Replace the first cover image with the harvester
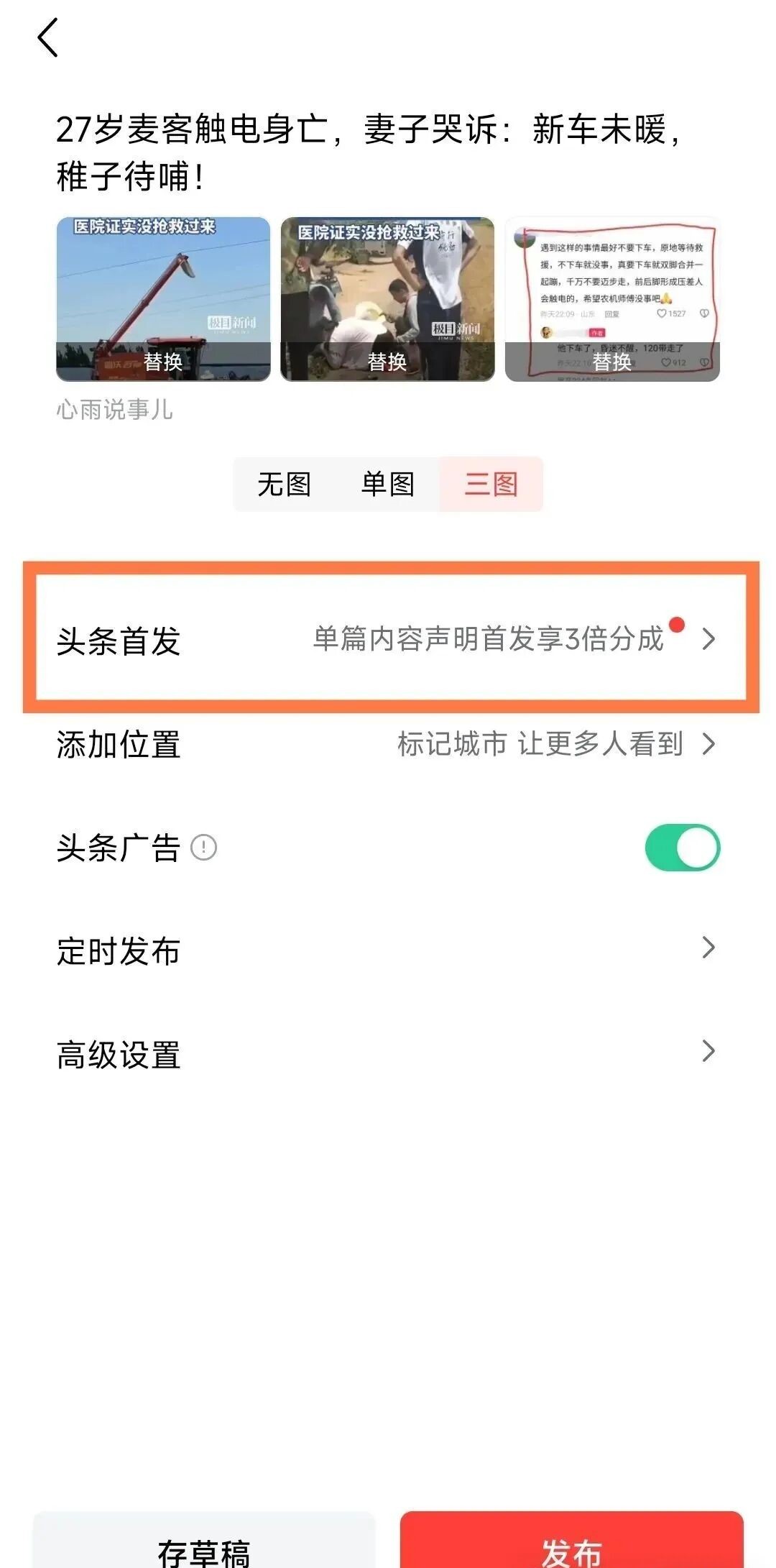 pyautogui.click(x=163, y=361)
